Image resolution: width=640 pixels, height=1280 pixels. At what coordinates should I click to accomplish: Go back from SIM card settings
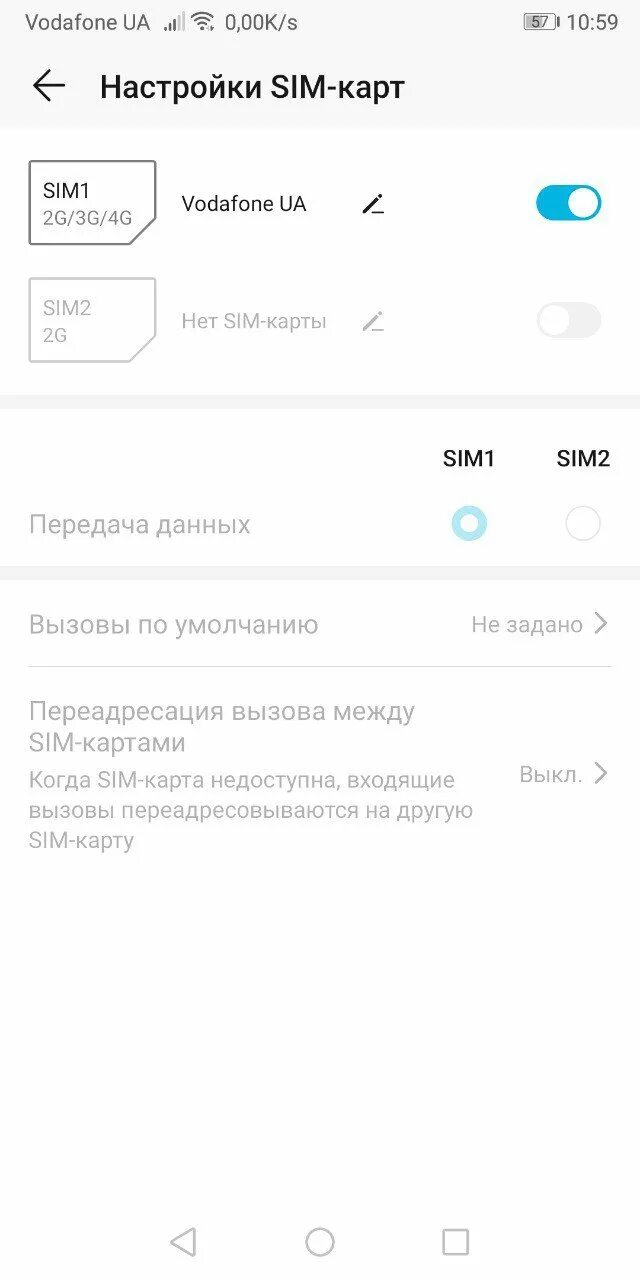click(x=48, y=87)
